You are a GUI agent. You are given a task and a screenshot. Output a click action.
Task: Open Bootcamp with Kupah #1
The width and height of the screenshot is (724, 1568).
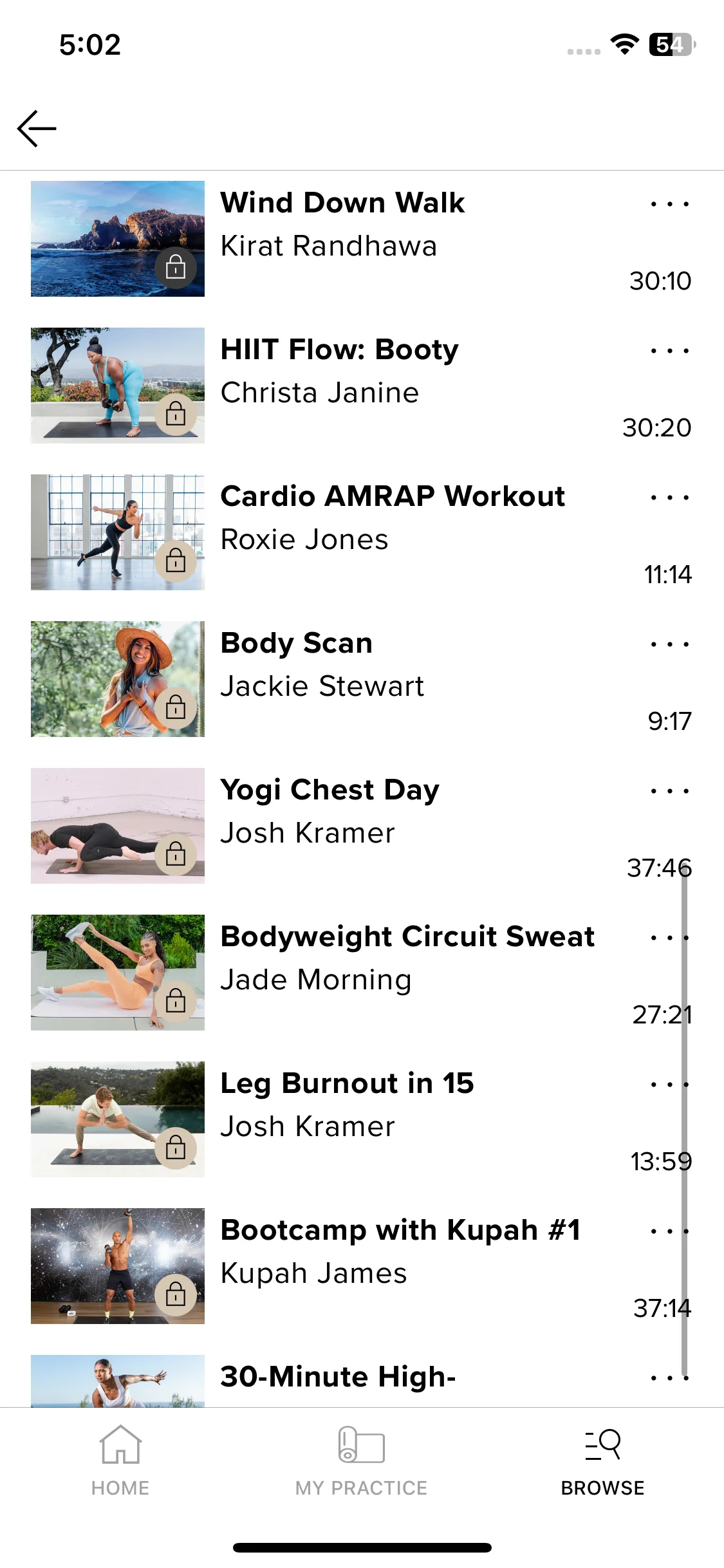click(x=400, y=1231)
